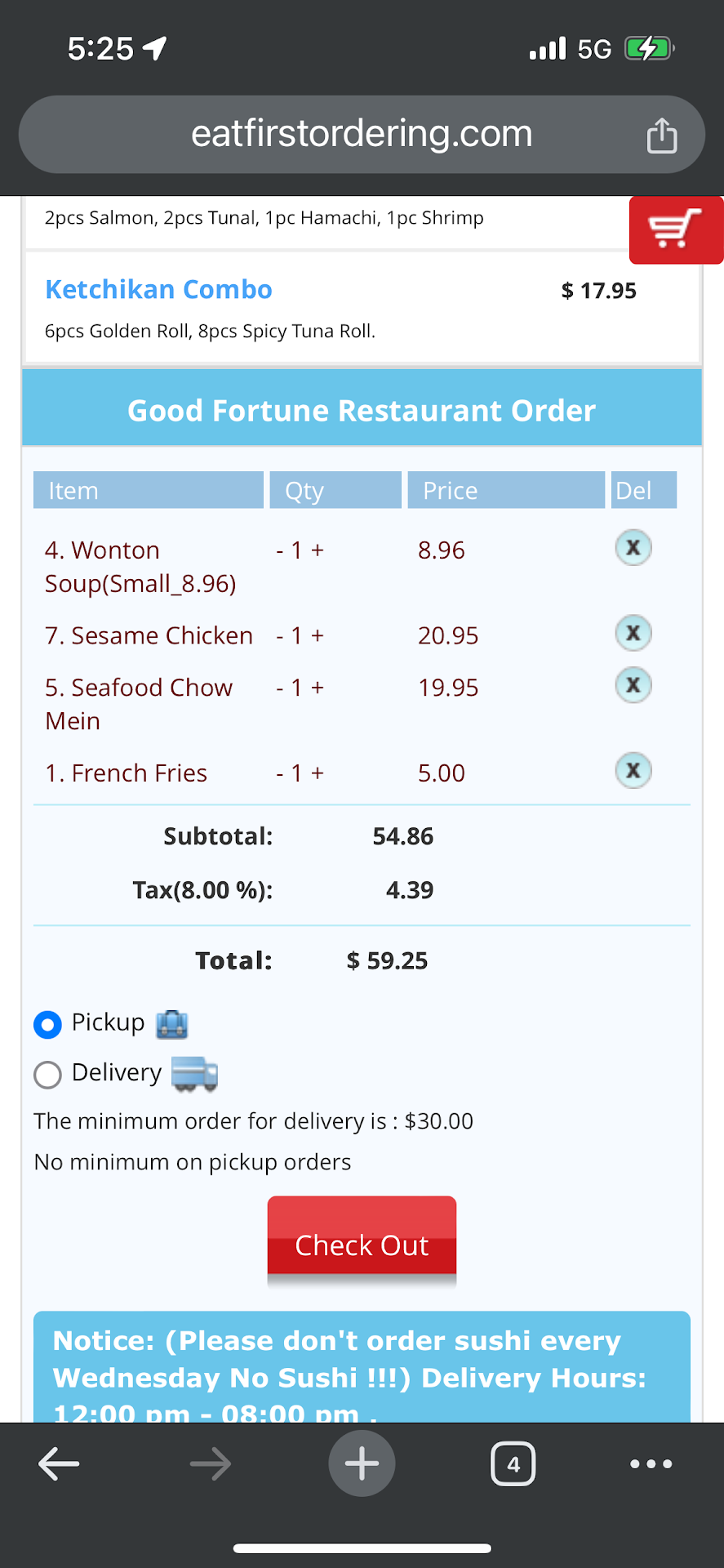This screenshot has height=1568, width=724.
Task: Open a new browser tab
Action: click(x=362, y=1463)
